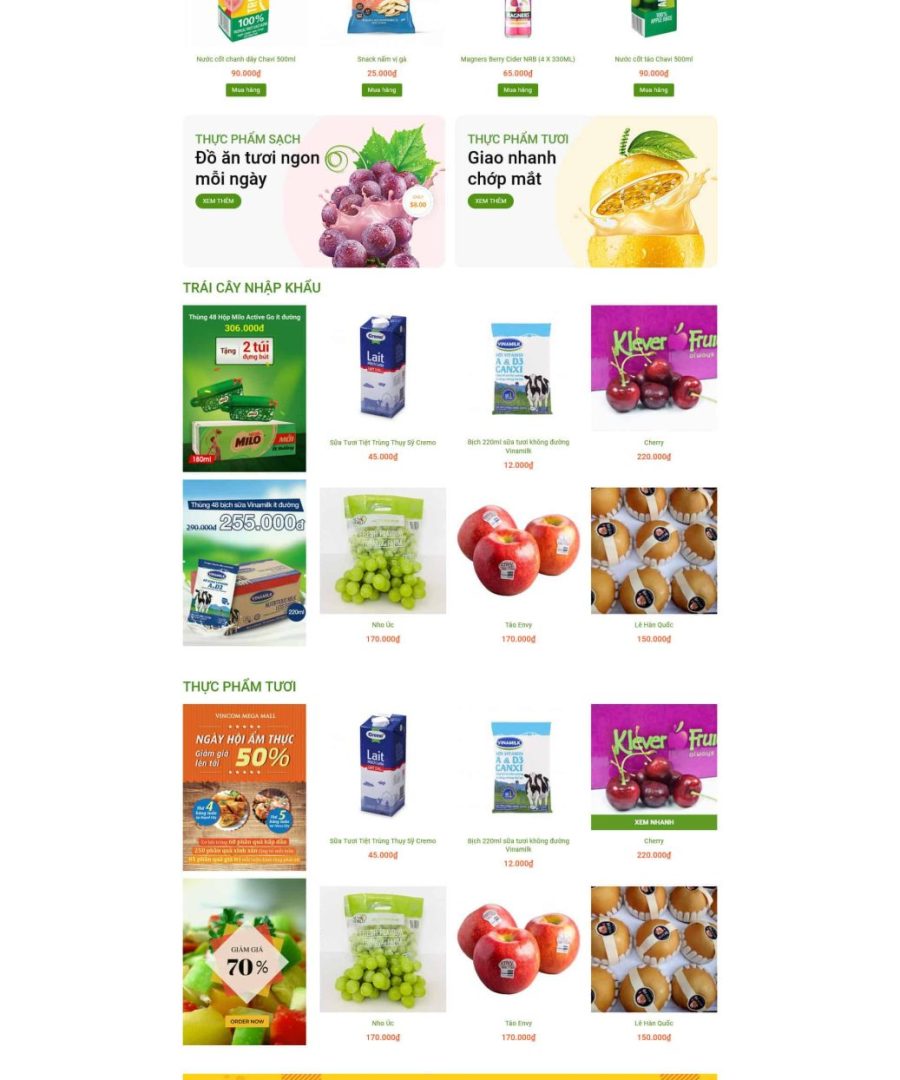Open the Ngày hội ẩm thực 50% banner
Screen dimensions: 900x1080
244,786
